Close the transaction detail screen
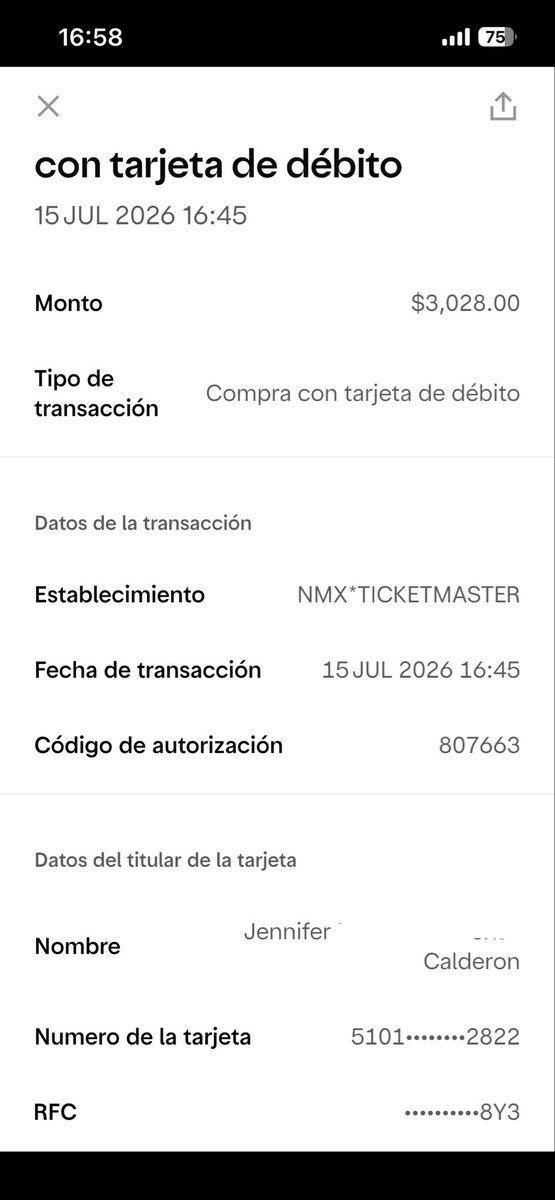This screenshot has height=1200, width=555. [48, 106]
